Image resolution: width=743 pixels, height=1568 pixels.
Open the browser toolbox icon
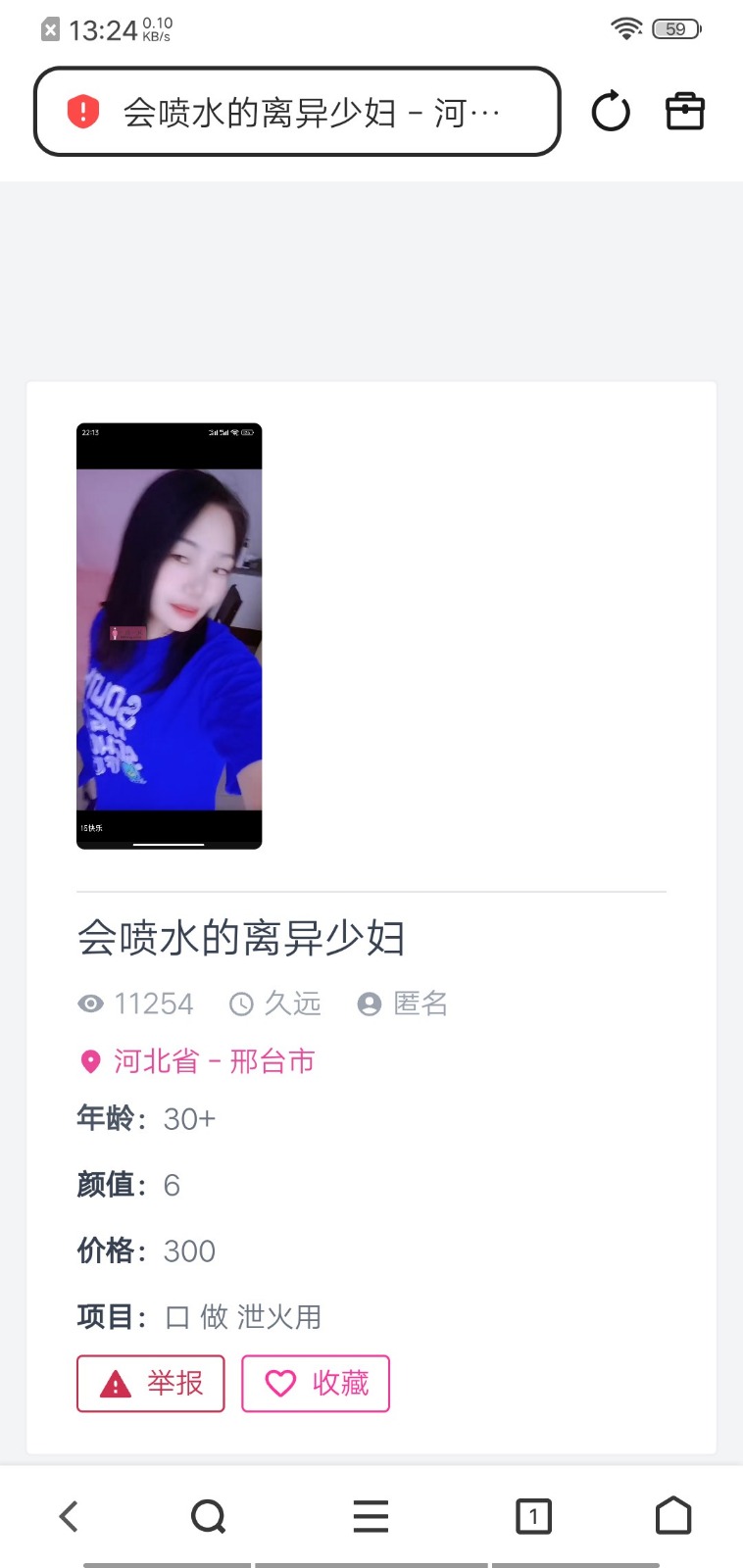click(685, 112)
